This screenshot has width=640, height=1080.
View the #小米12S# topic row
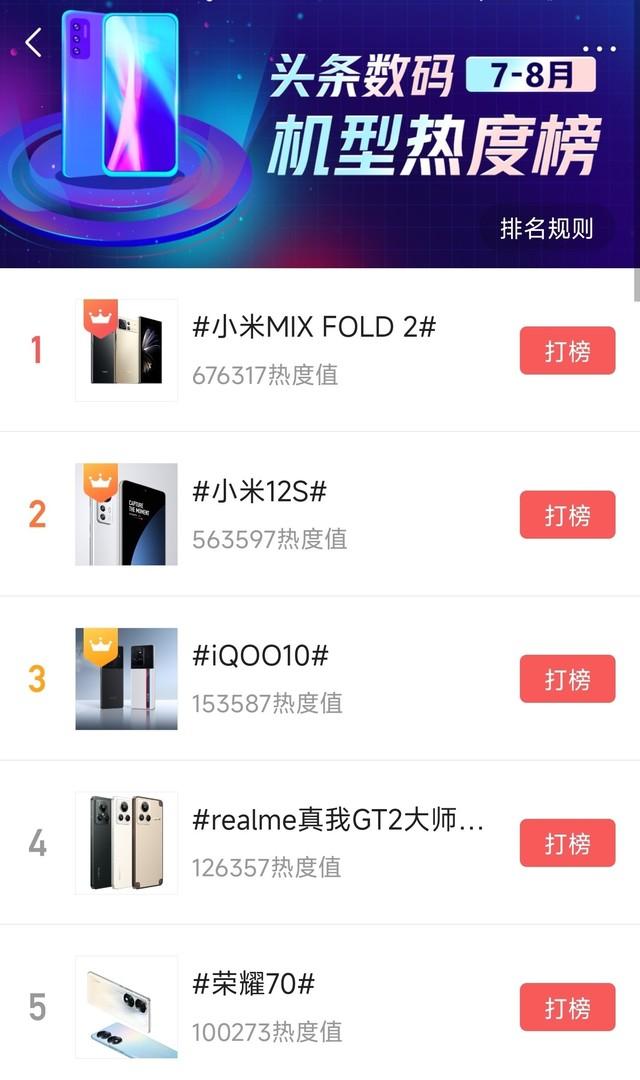pyautogui.click(x=260, y=491)
